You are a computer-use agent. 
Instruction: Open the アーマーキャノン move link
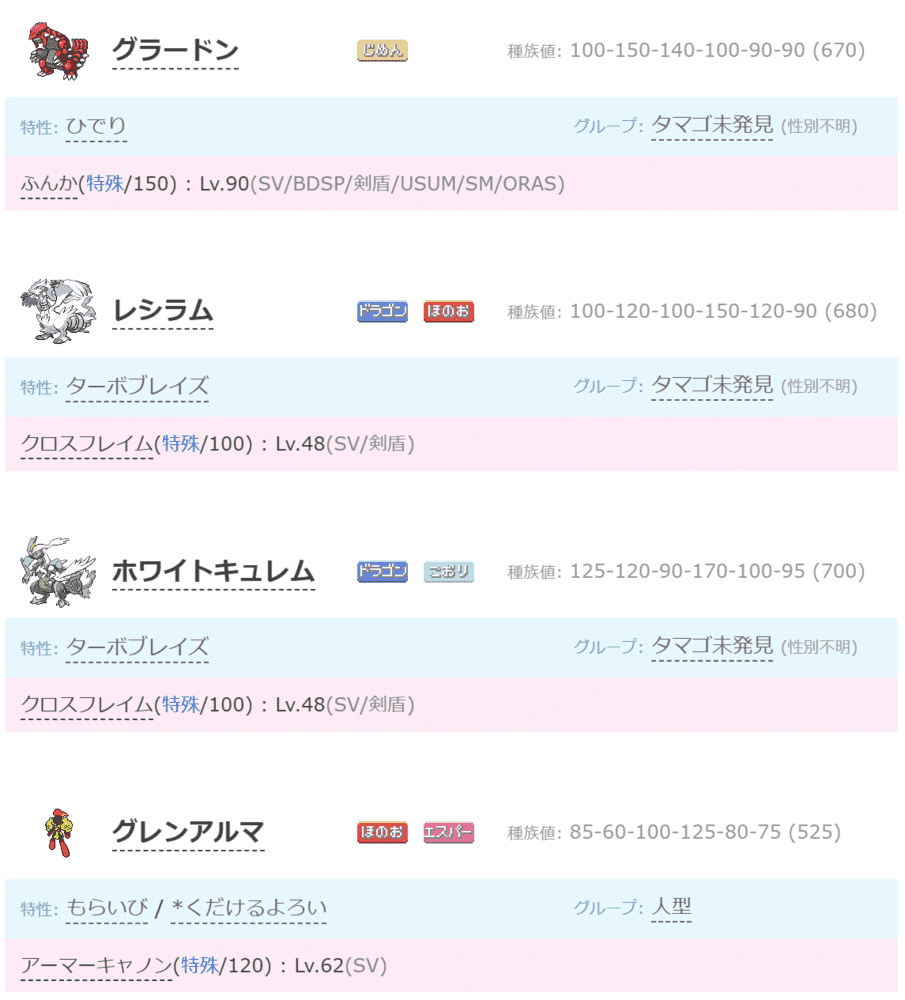coord(96,966)
